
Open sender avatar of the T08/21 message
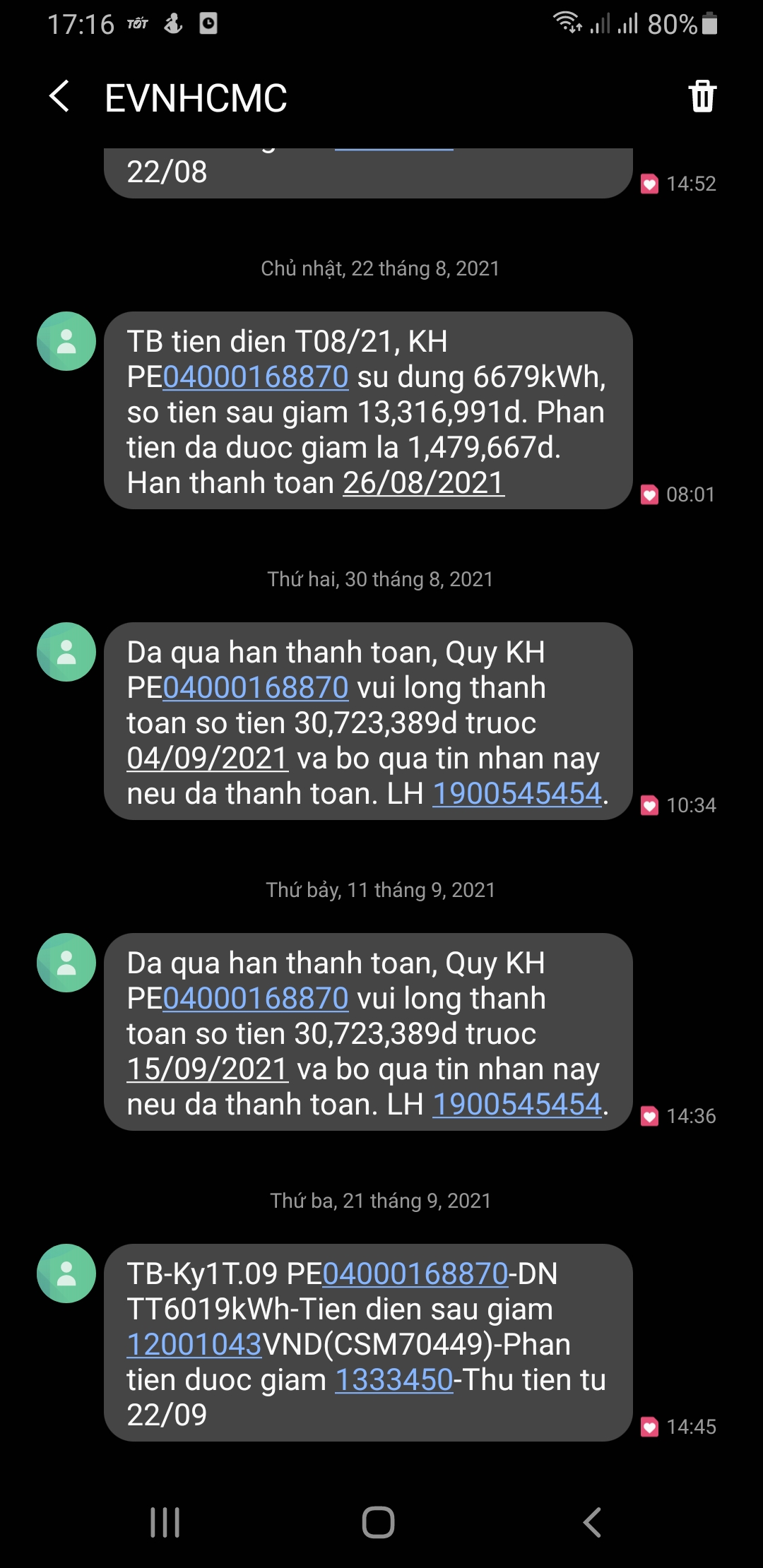coord(66,341)
